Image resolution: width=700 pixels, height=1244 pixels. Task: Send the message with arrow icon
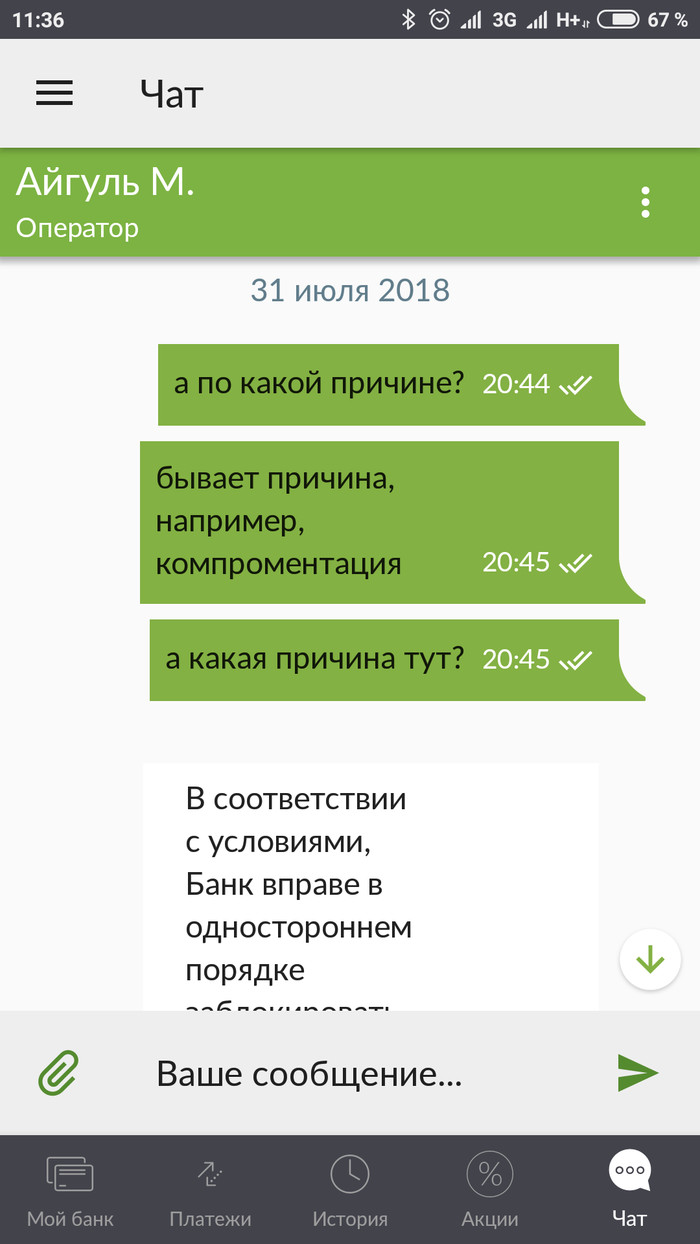(637, 1073)
